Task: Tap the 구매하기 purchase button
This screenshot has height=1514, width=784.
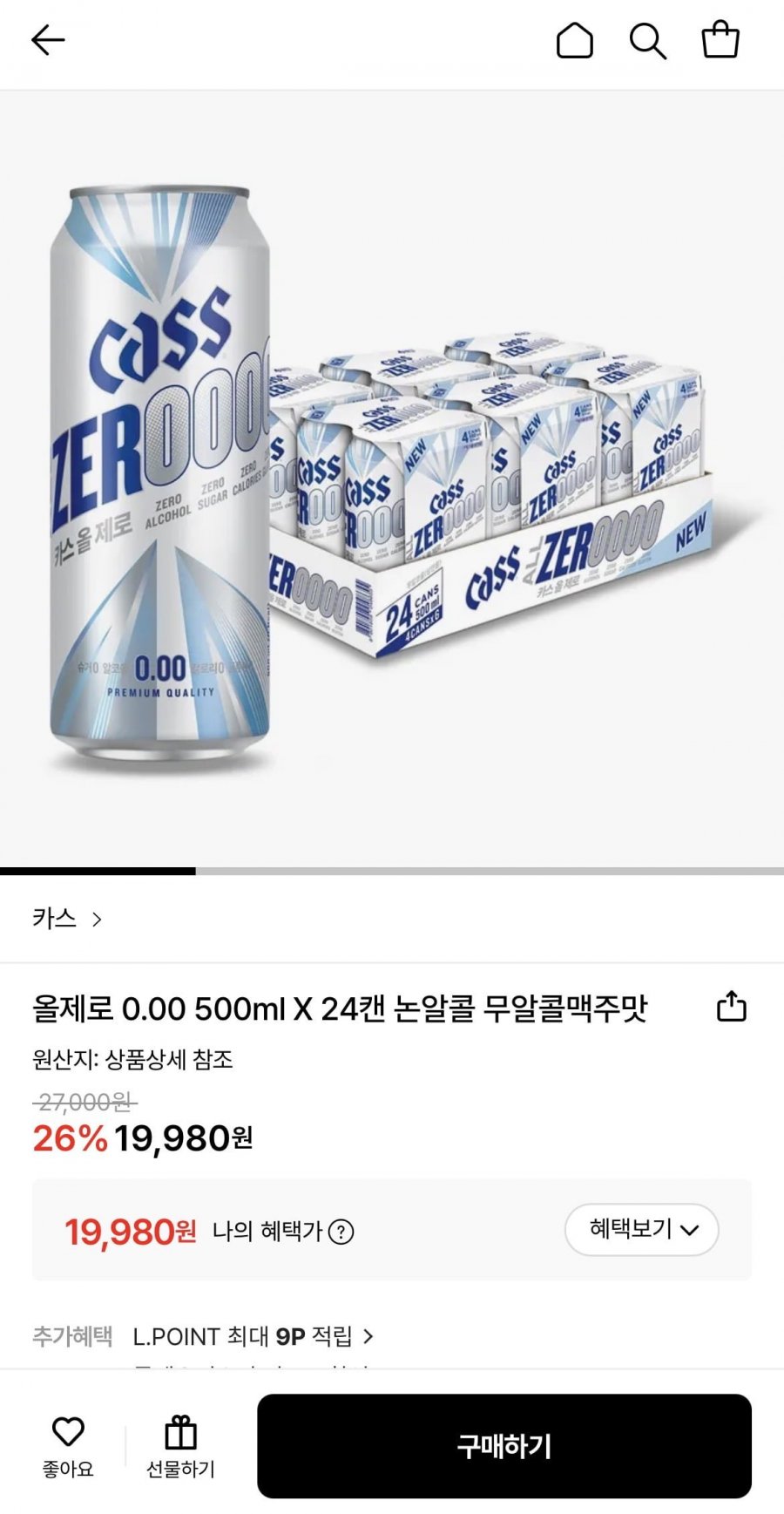Action: pos(504,1446)
